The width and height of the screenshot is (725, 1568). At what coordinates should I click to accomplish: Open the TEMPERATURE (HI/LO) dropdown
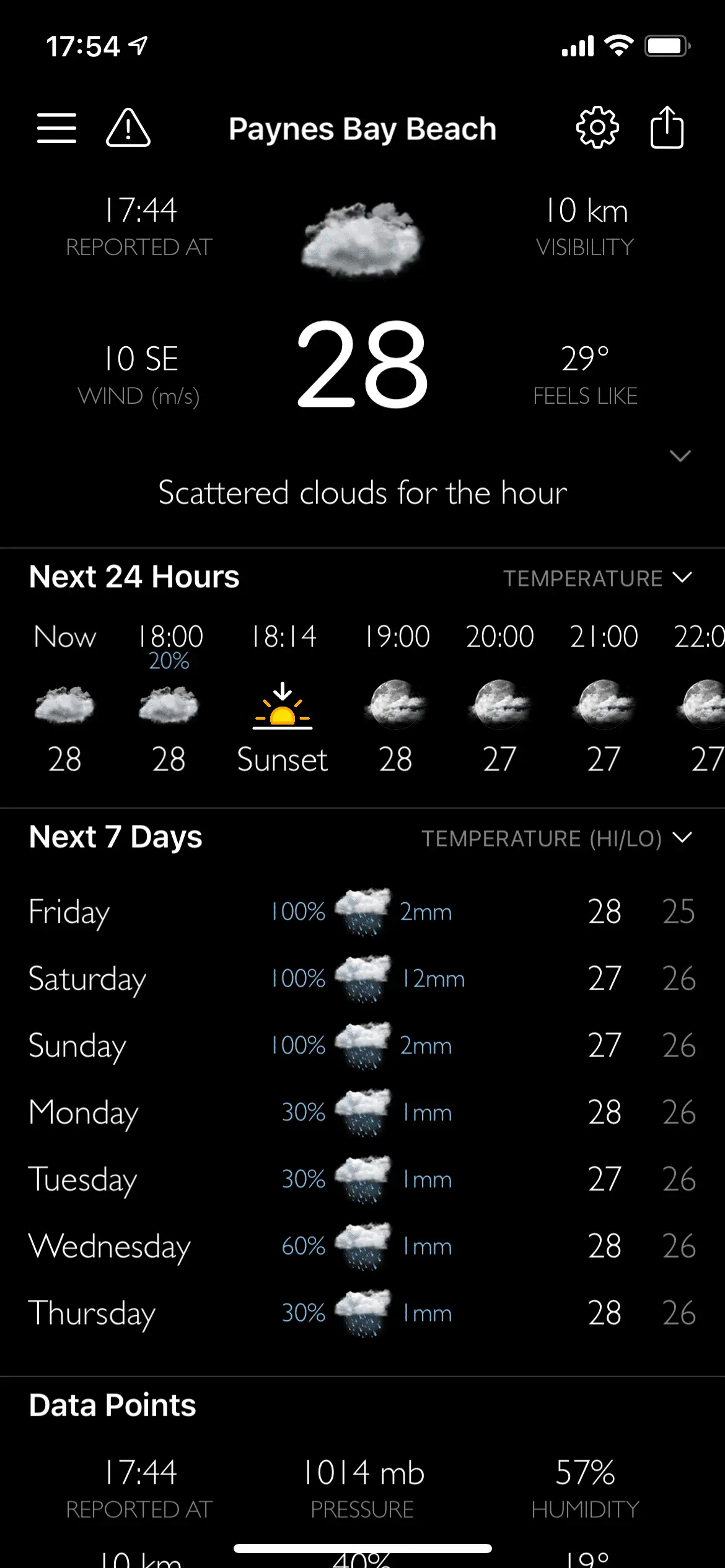click(556, 838)
